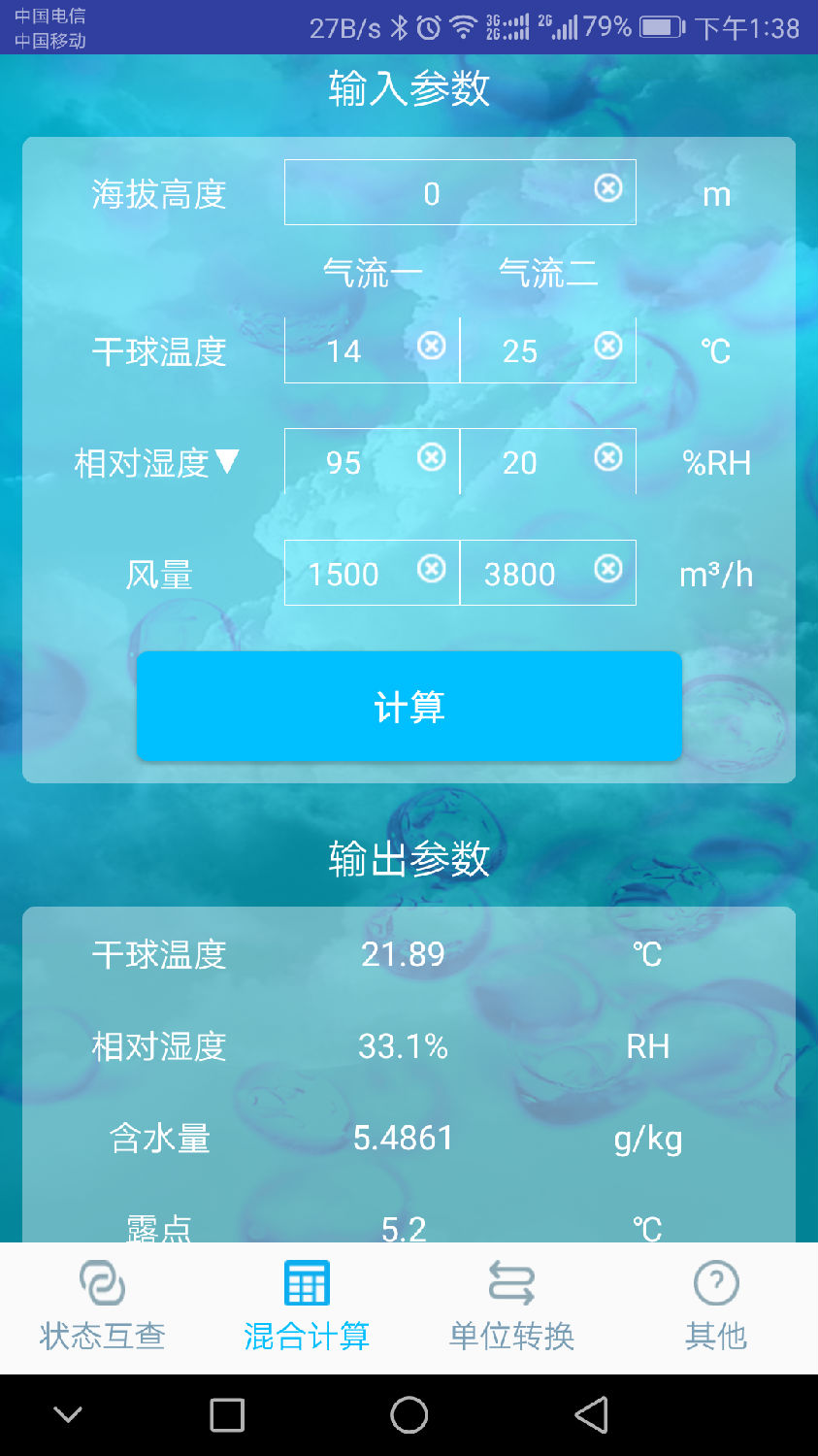Return to the home screen

(409, 1415)
